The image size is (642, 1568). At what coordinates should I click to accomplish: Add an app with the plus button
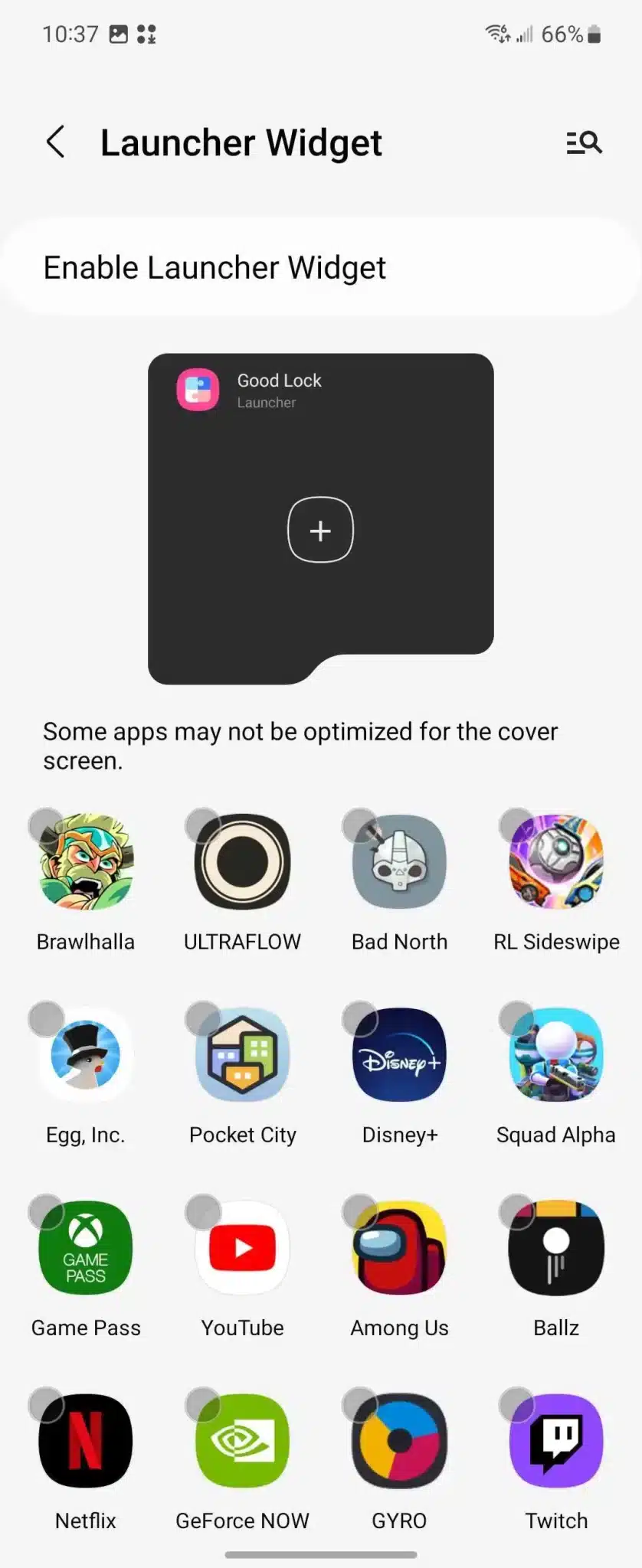click(x=320, y=530)
